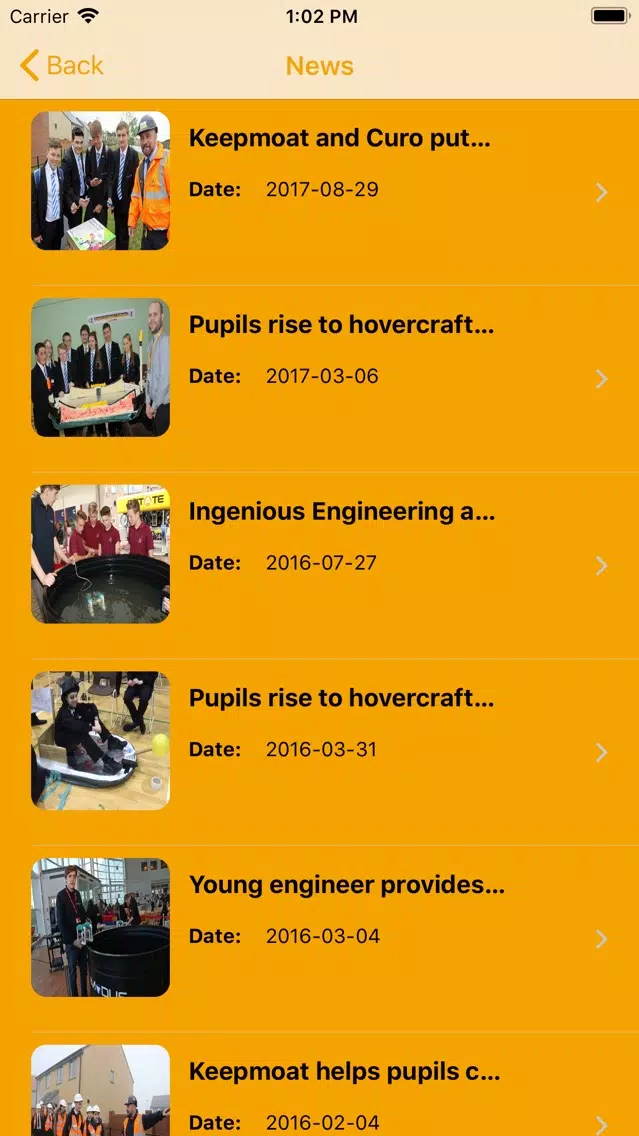Open the Keepmoat helps pupils article
This screenshot has width=639, height=1136.
pos(344,1073)
